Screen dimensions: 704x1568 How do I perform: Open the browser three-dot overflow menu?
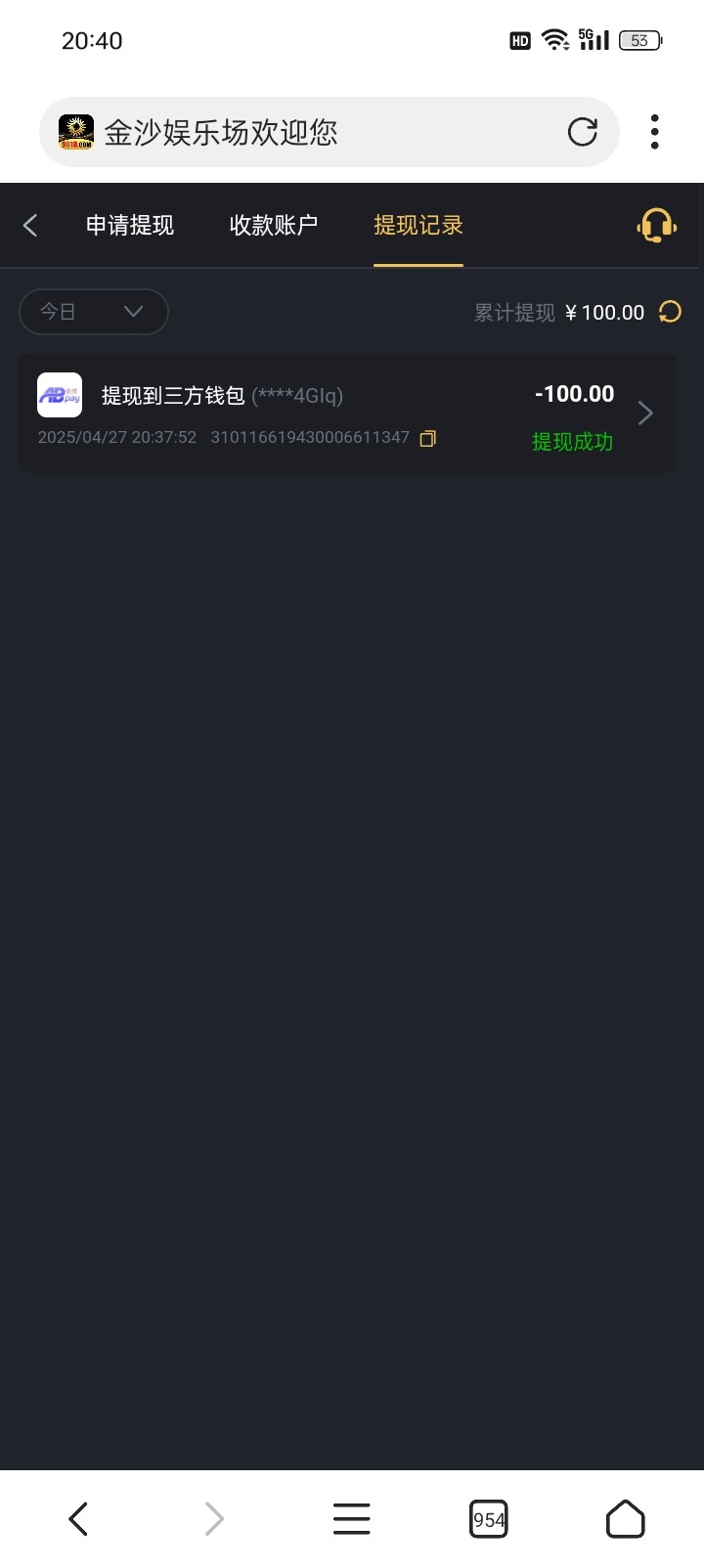click(654, 132)
